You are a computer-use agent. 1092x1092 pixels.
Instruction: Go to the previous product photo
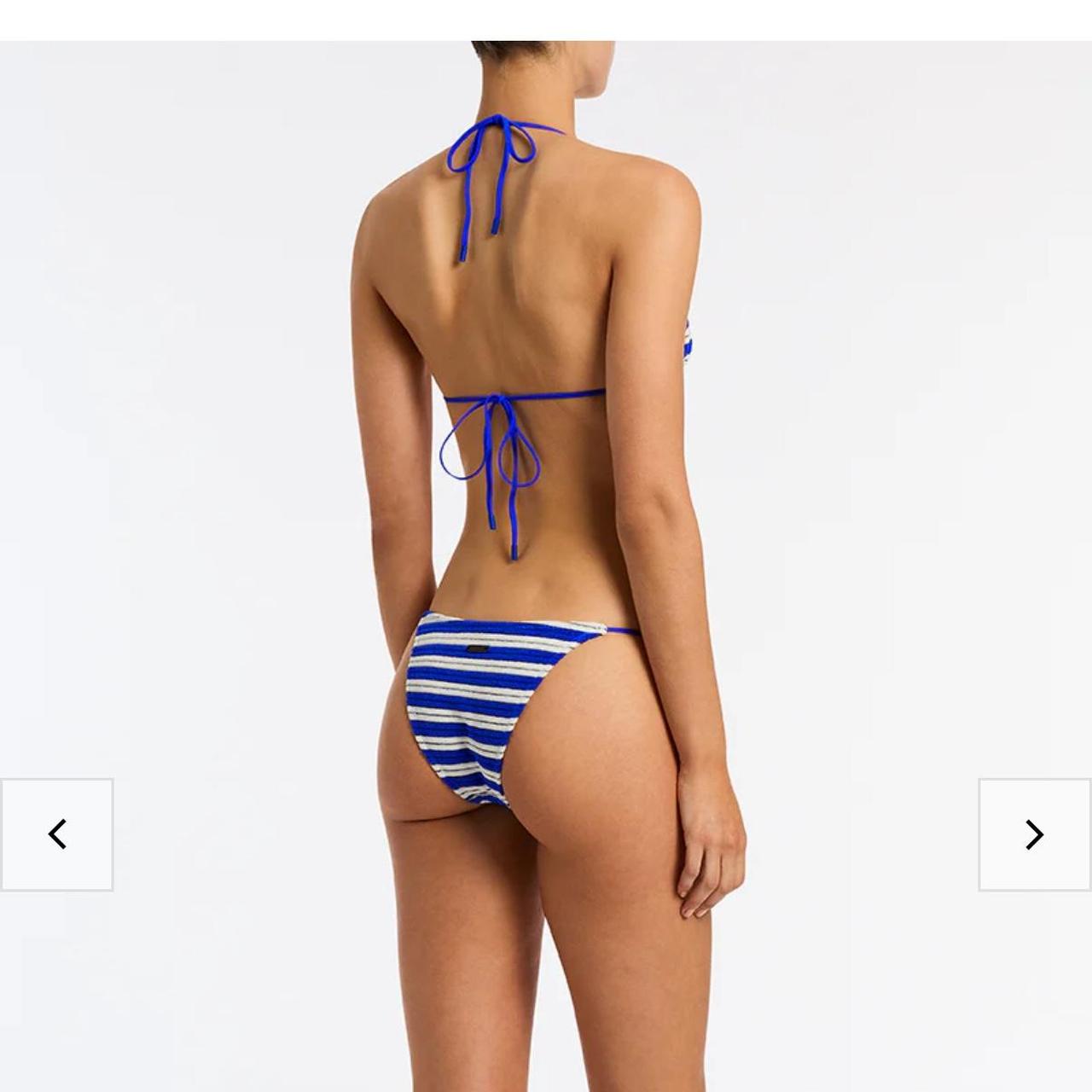57,834
